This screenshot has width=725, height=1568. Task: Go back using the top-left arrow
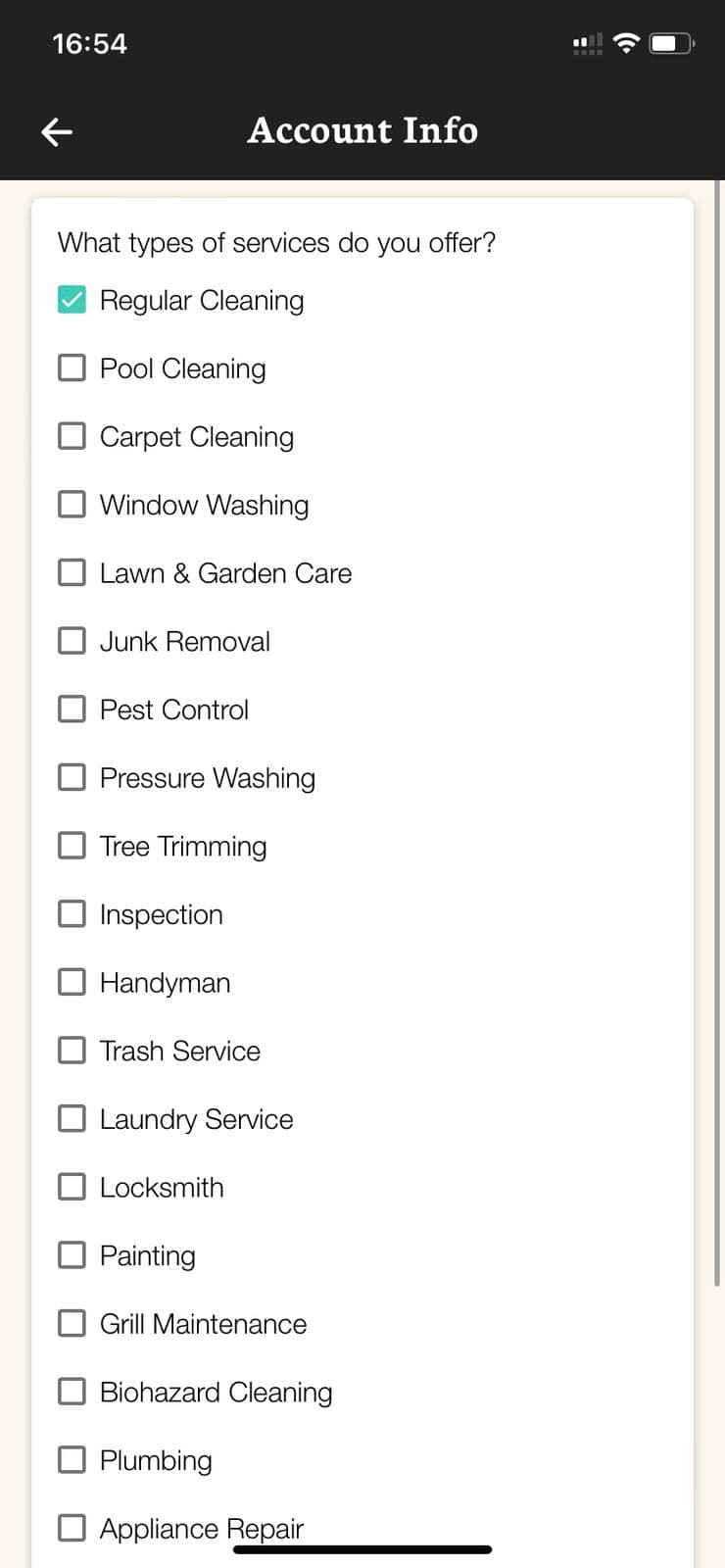click(x=57, y=131)
